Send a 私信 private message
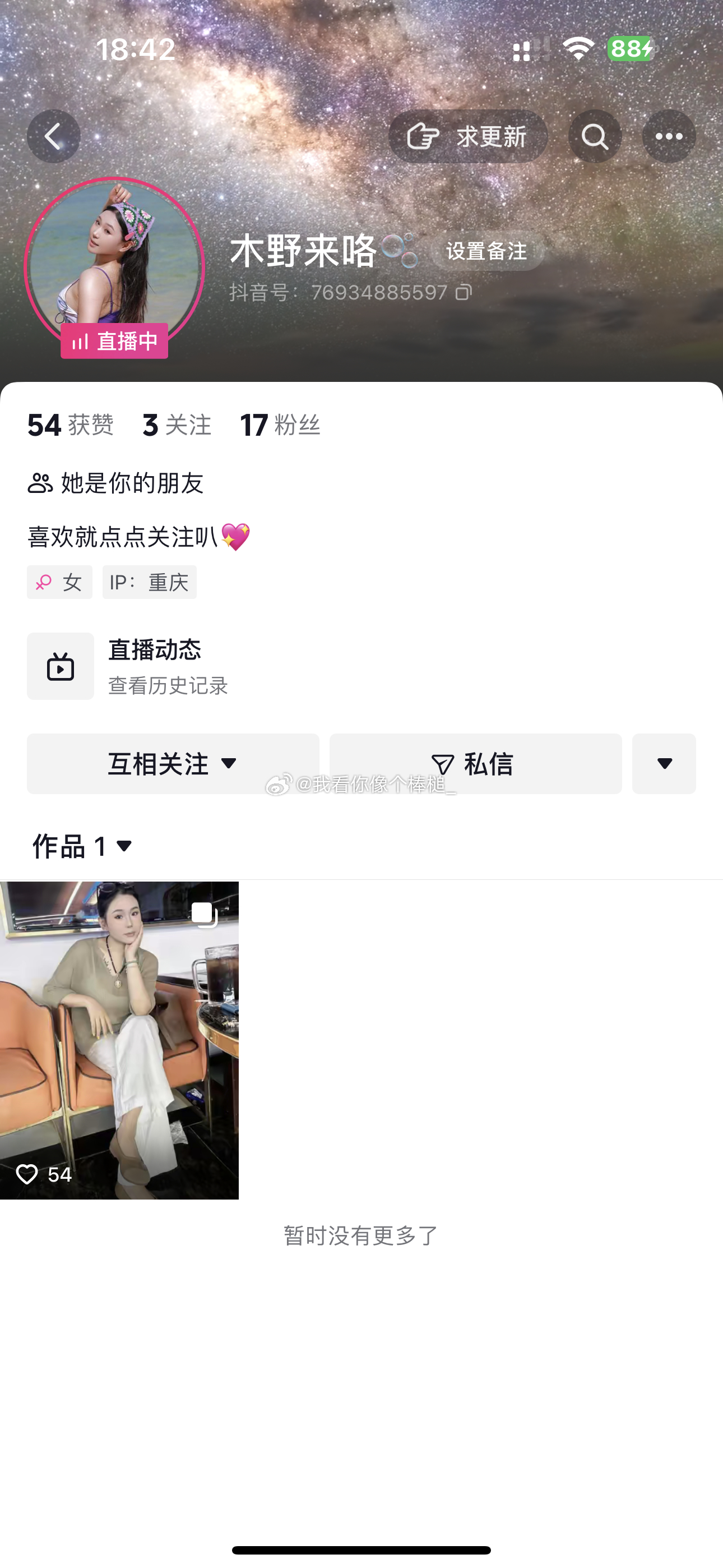 click(475, 763)
